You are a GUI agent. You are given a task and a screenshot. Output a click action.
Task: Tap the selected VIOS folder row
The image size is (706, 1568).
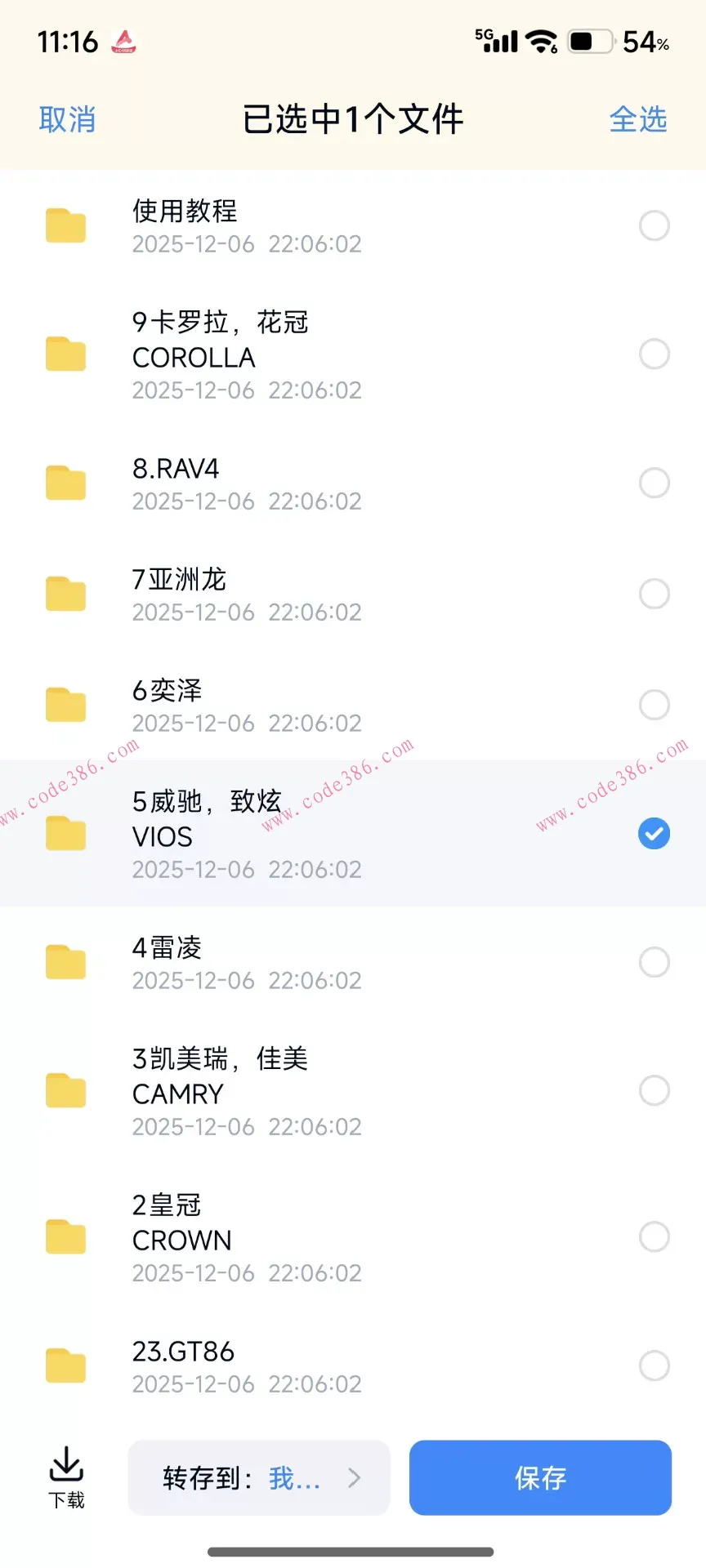click(327, 834)
